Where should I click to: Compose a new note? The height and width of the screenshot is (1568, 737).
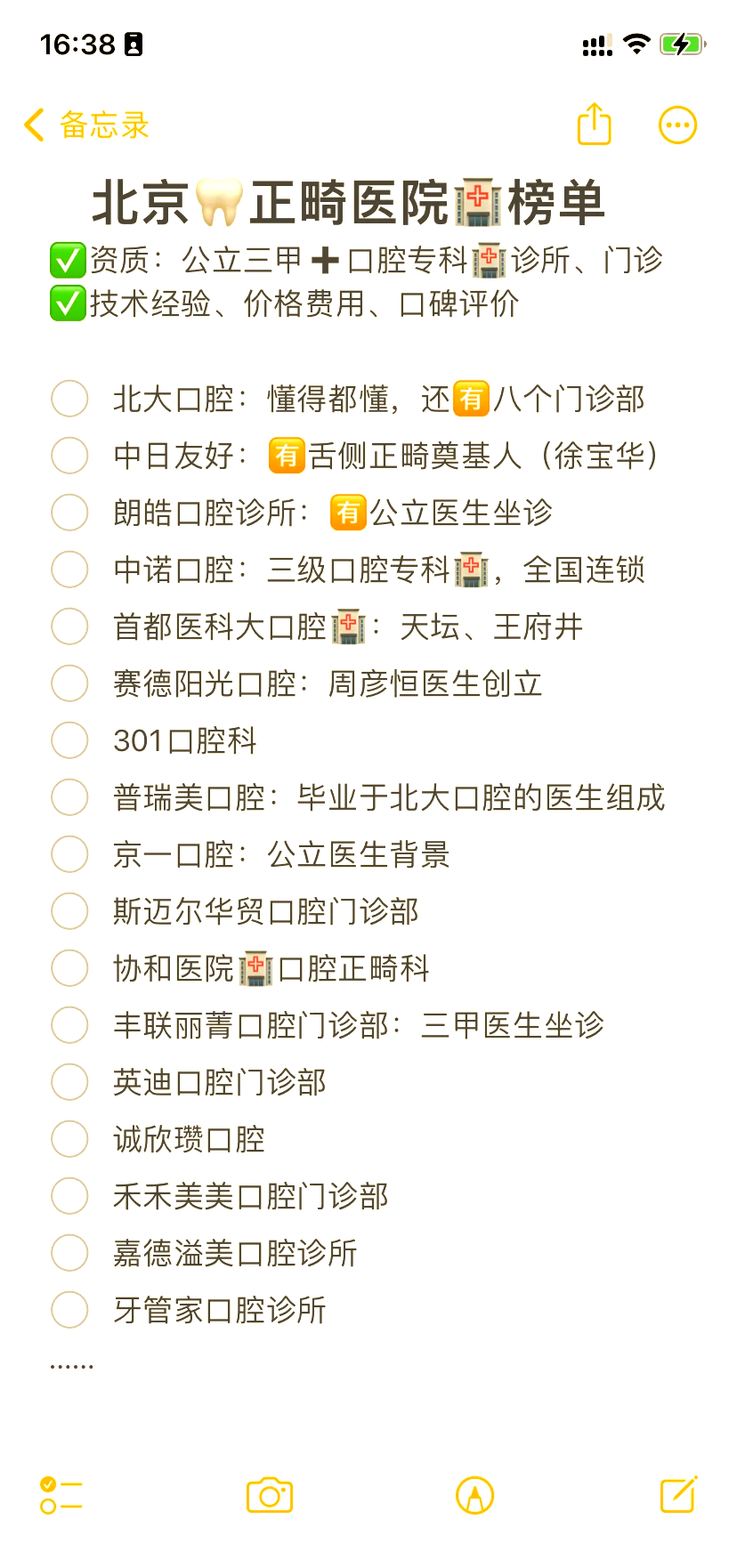(x=678, y=1494)
